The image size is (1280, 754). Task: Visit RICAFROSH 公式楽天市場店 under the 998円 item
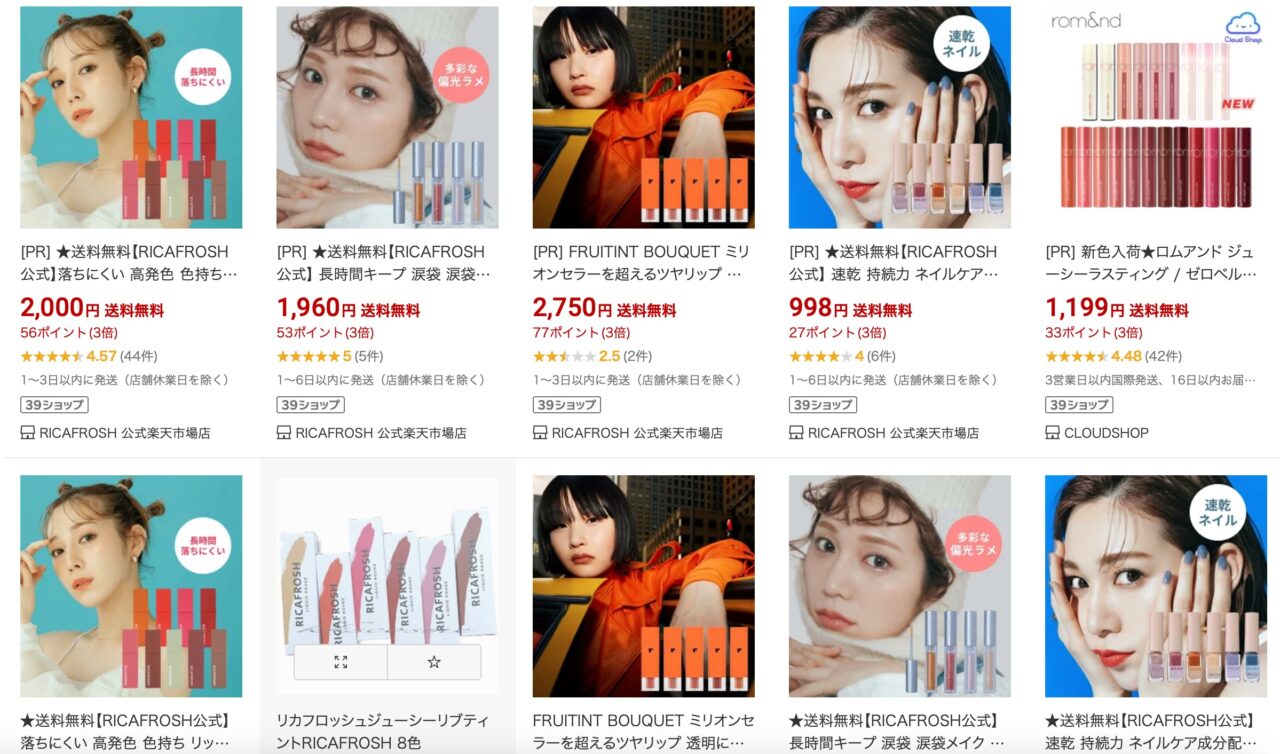click(x=892, y=433)
